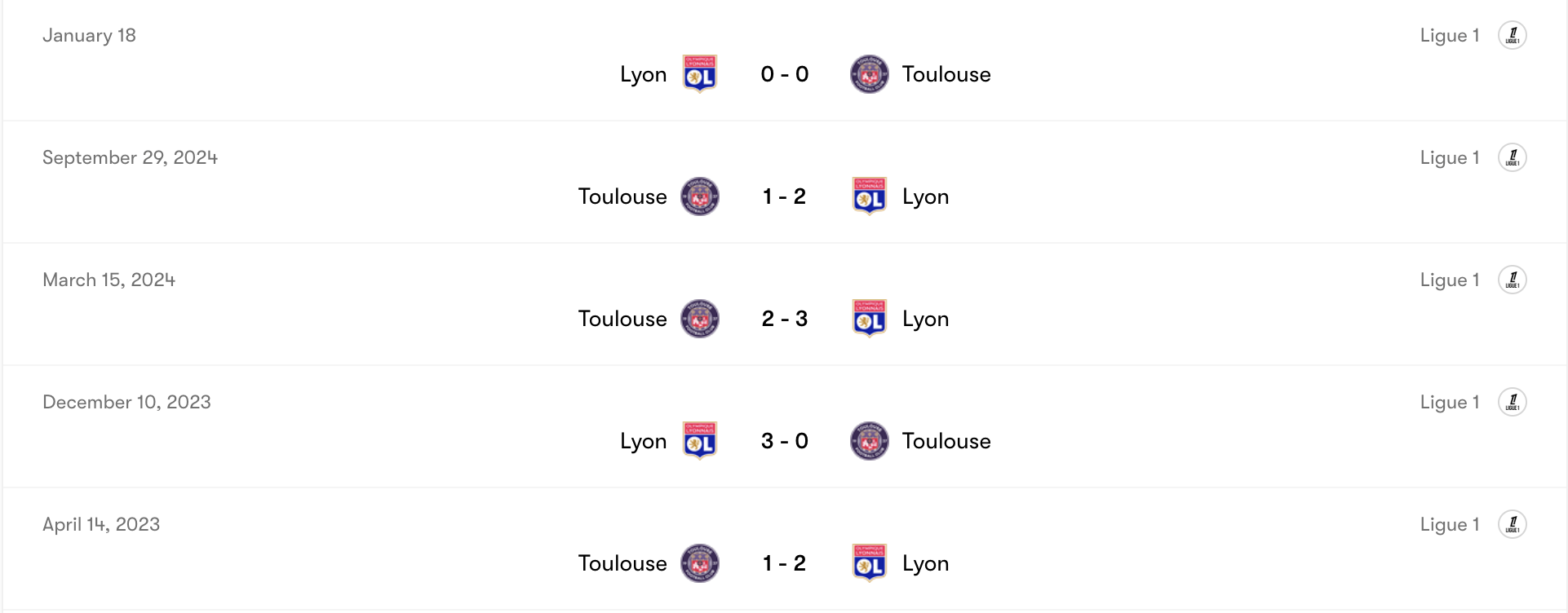View the September 29, 2024 Toulouse vs Lyon match
The height and width of the screenshot is (613, 1568).
[784, 196]
